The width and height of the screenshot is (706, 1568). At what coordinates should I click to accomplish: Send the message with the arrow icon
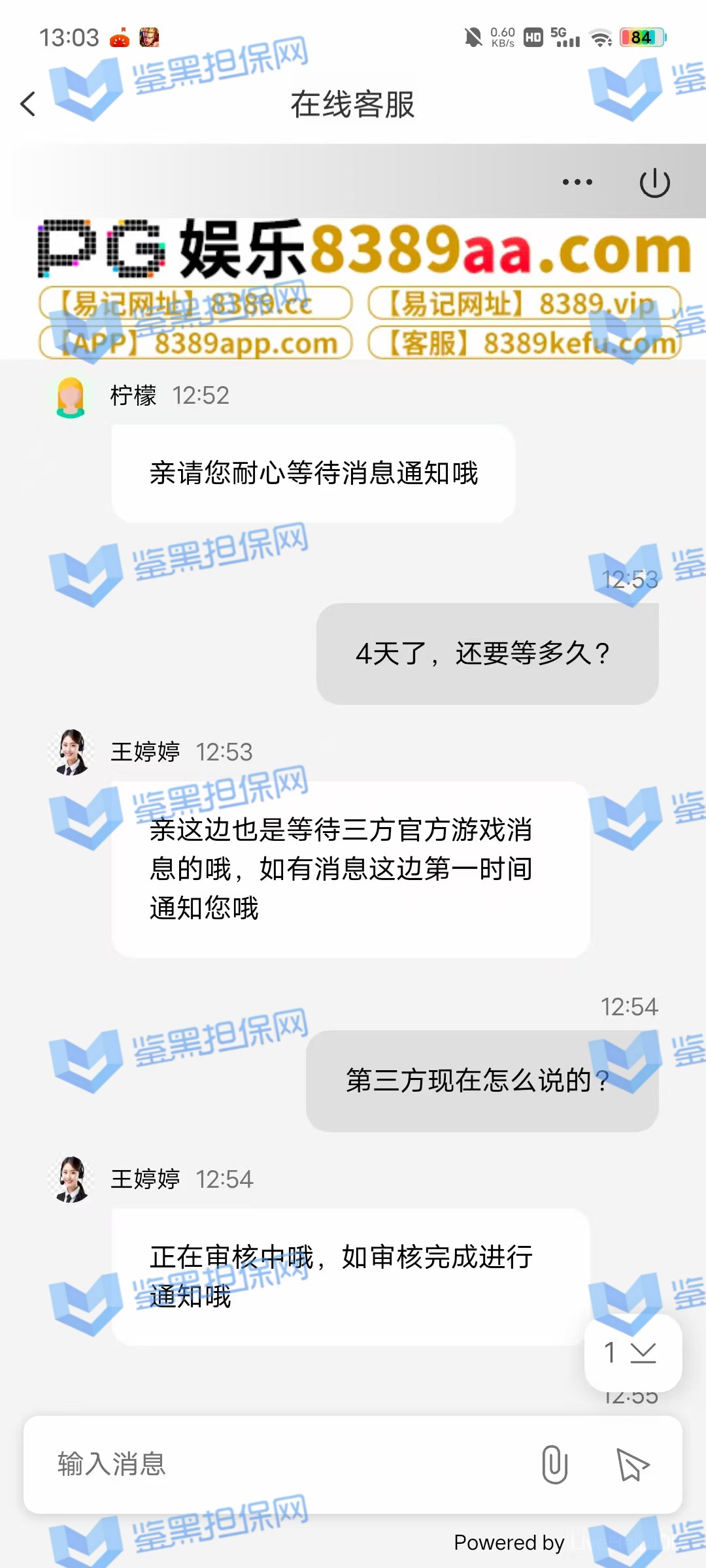(x=632, y=1464)
